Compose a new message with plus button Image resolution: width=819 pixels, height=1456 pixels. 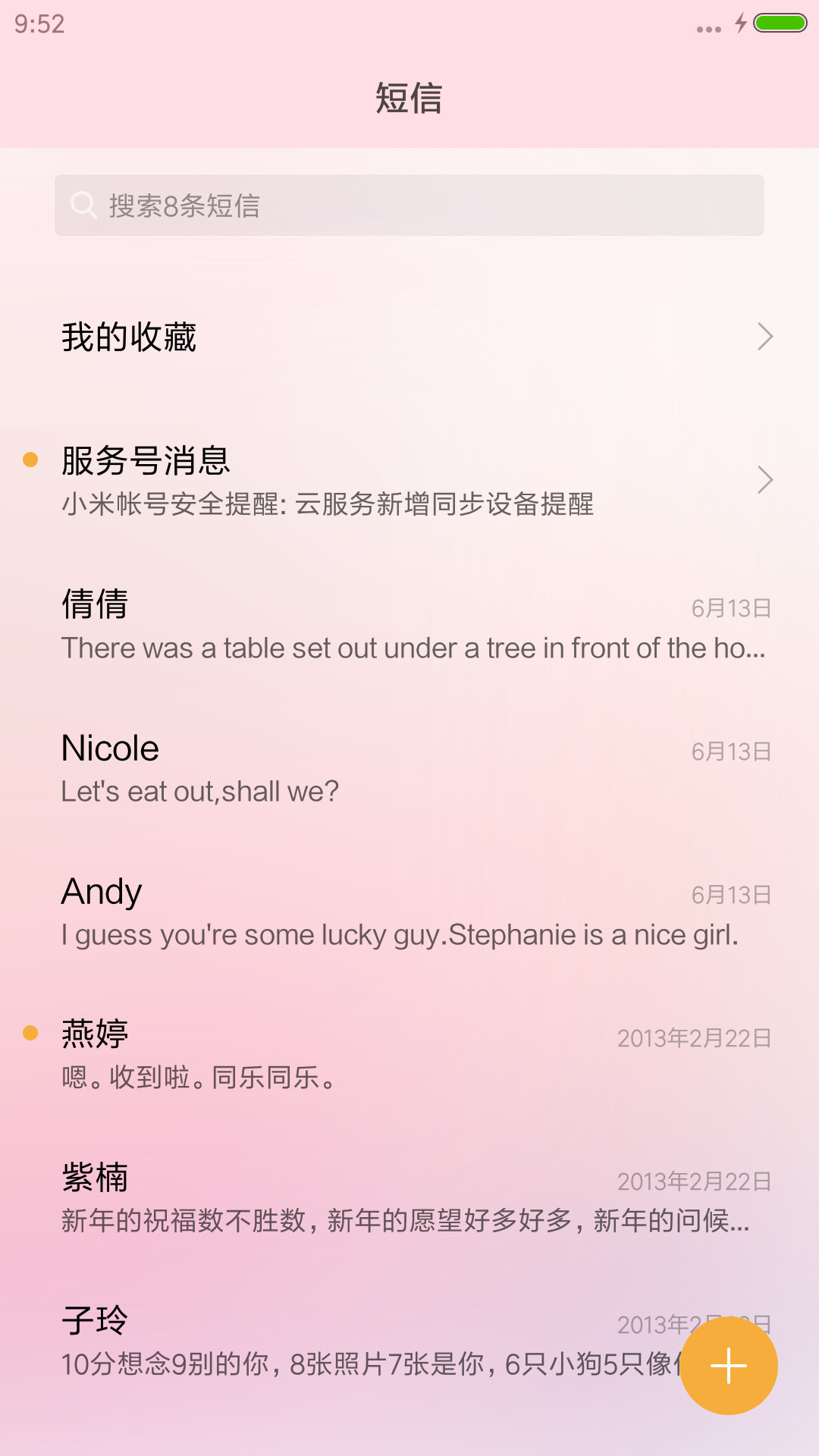[x=729, y=1366]
